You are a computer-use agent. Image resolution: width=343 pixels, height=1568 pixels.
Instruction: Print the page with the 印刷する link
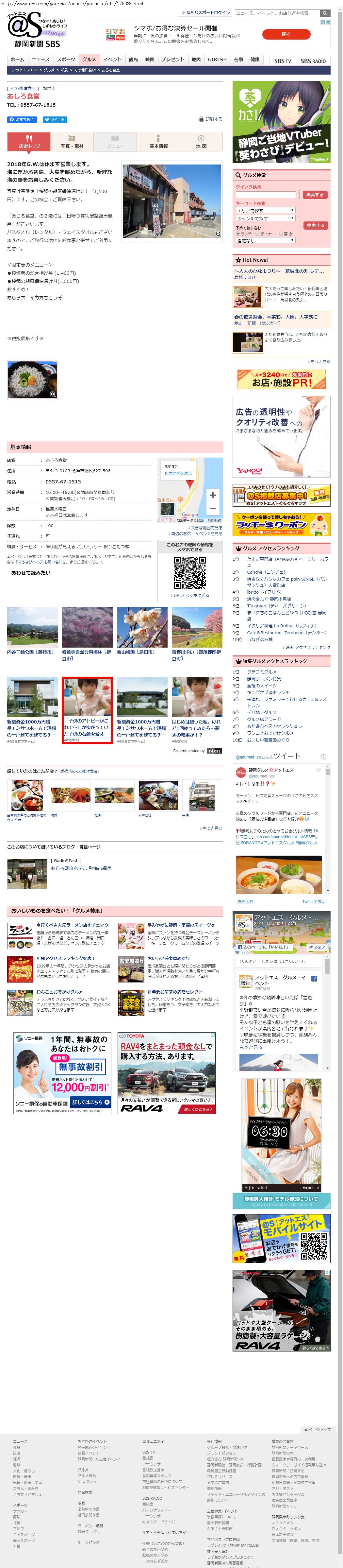tap(210, 119)
